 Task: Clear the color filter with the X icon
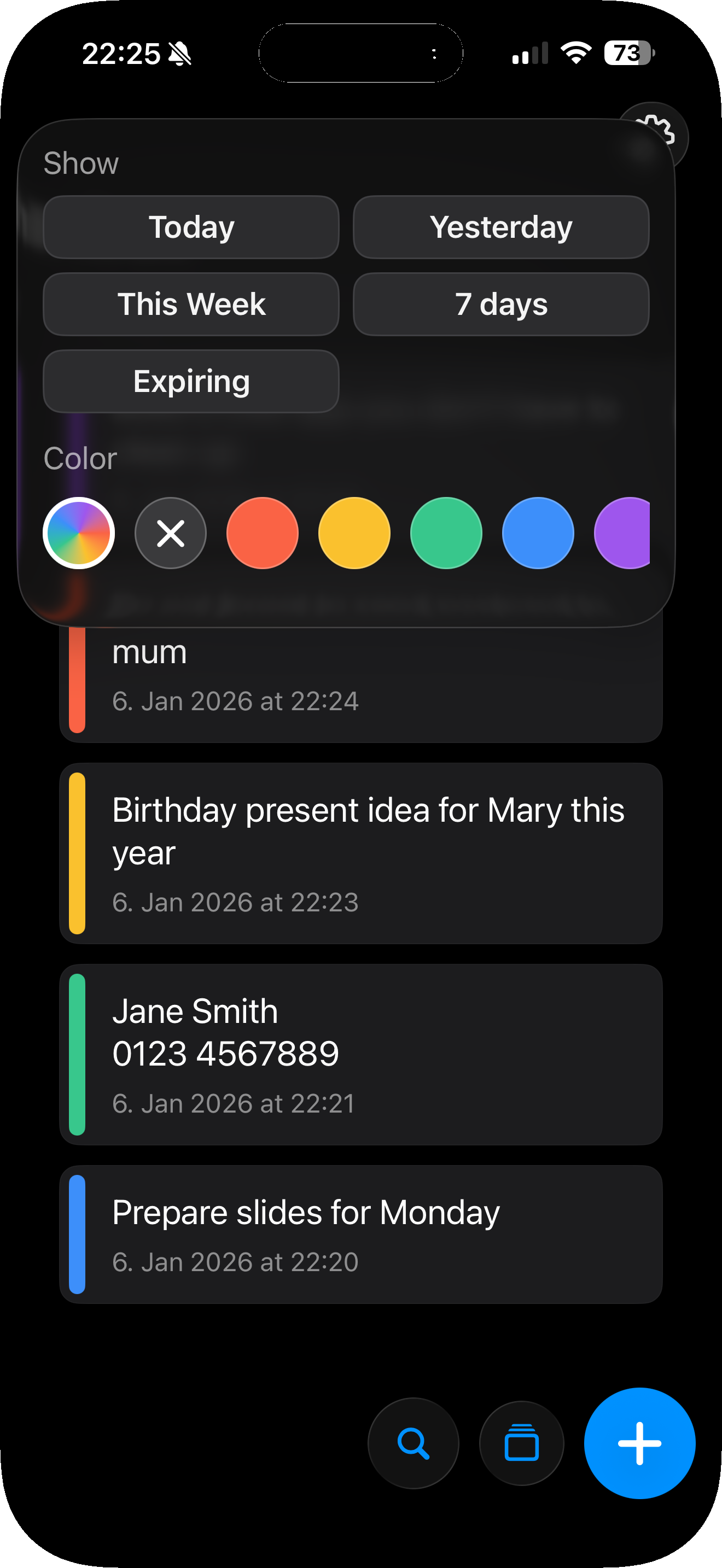tap(171, 533)
